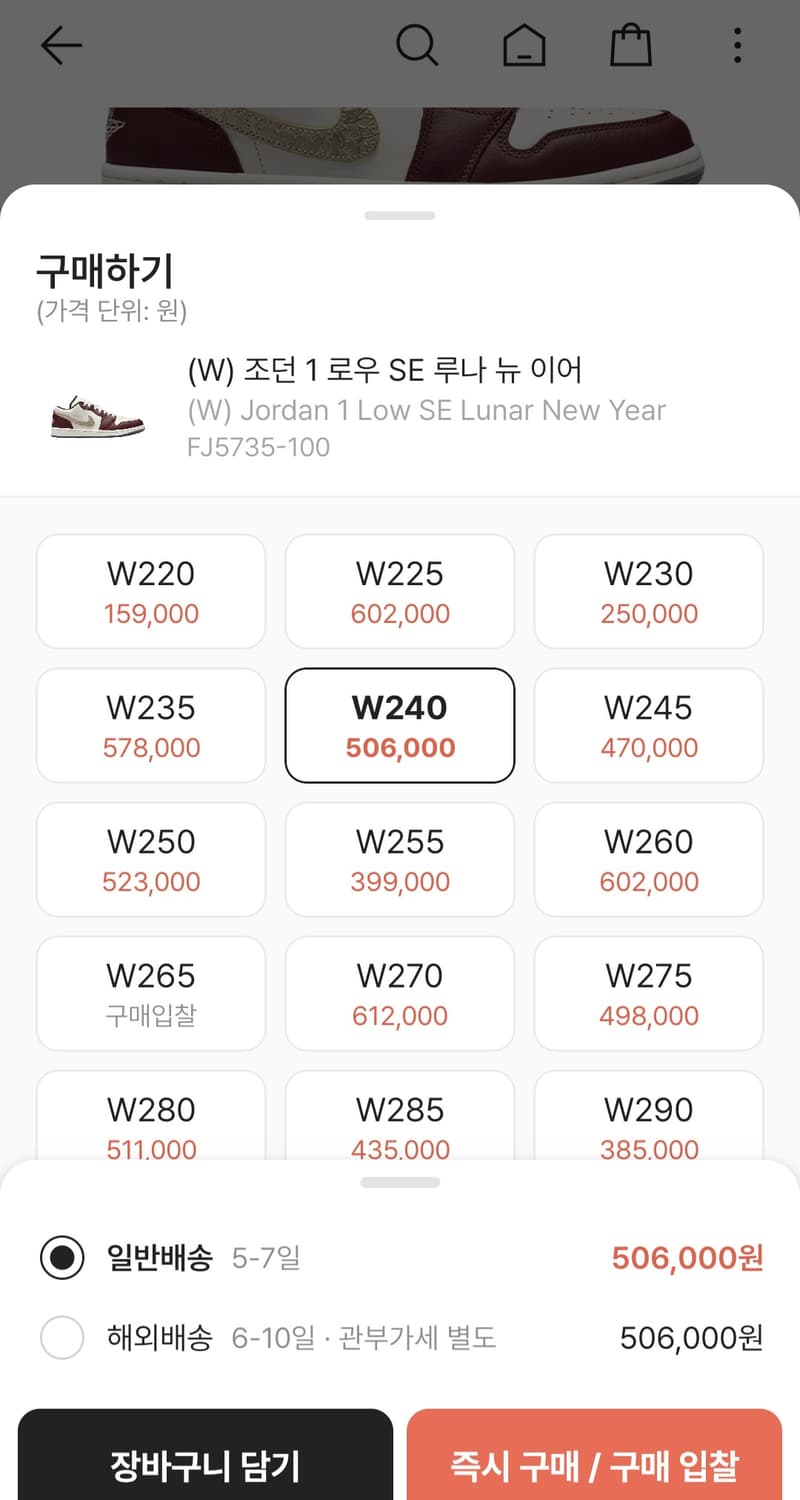800x1500 pixels.
Task: Open the shopping bag icon
Action: (630, 45)
